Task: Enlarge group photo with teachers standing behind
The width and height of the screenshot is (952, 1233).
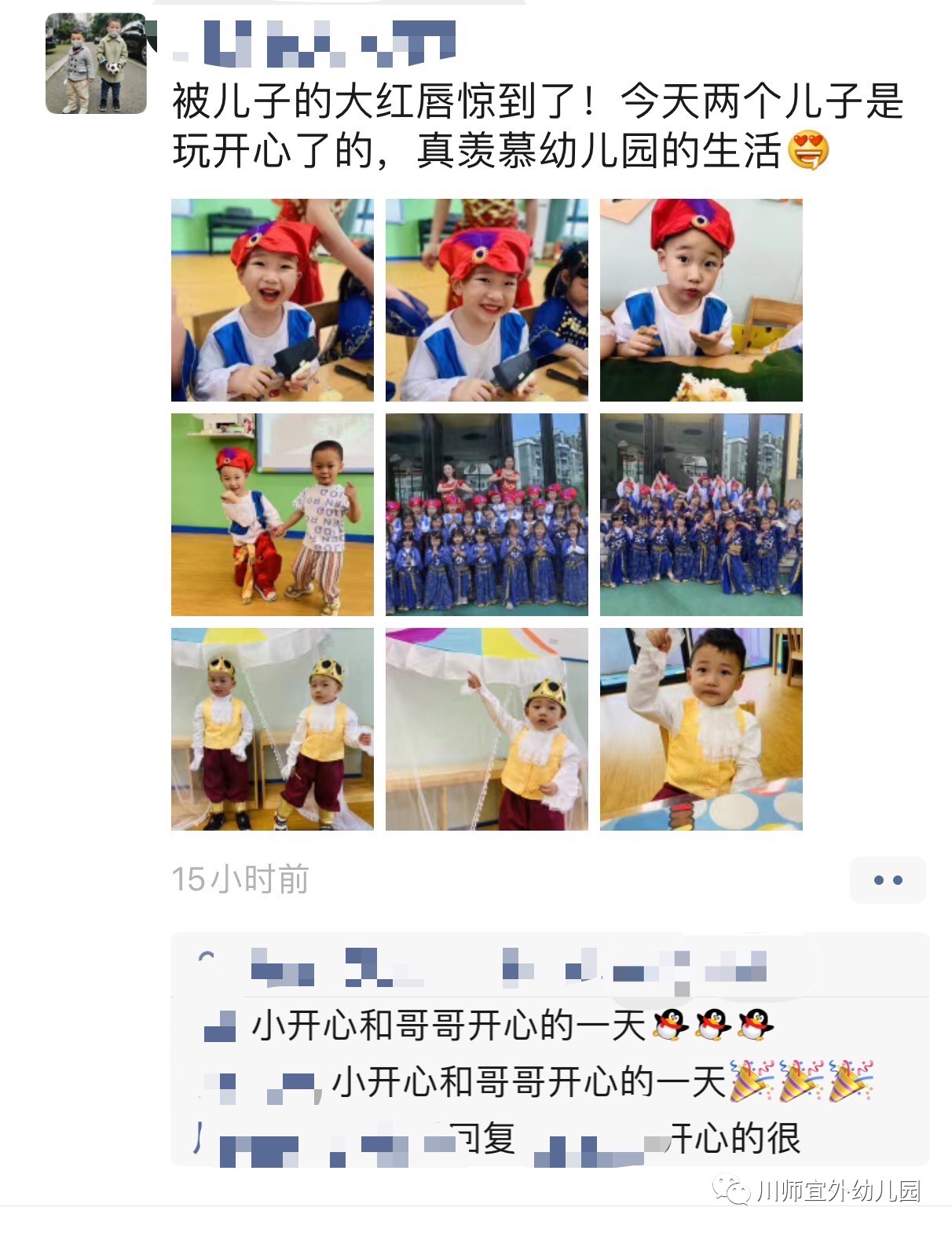Action: pyautogui.click(x=486, y=515)
